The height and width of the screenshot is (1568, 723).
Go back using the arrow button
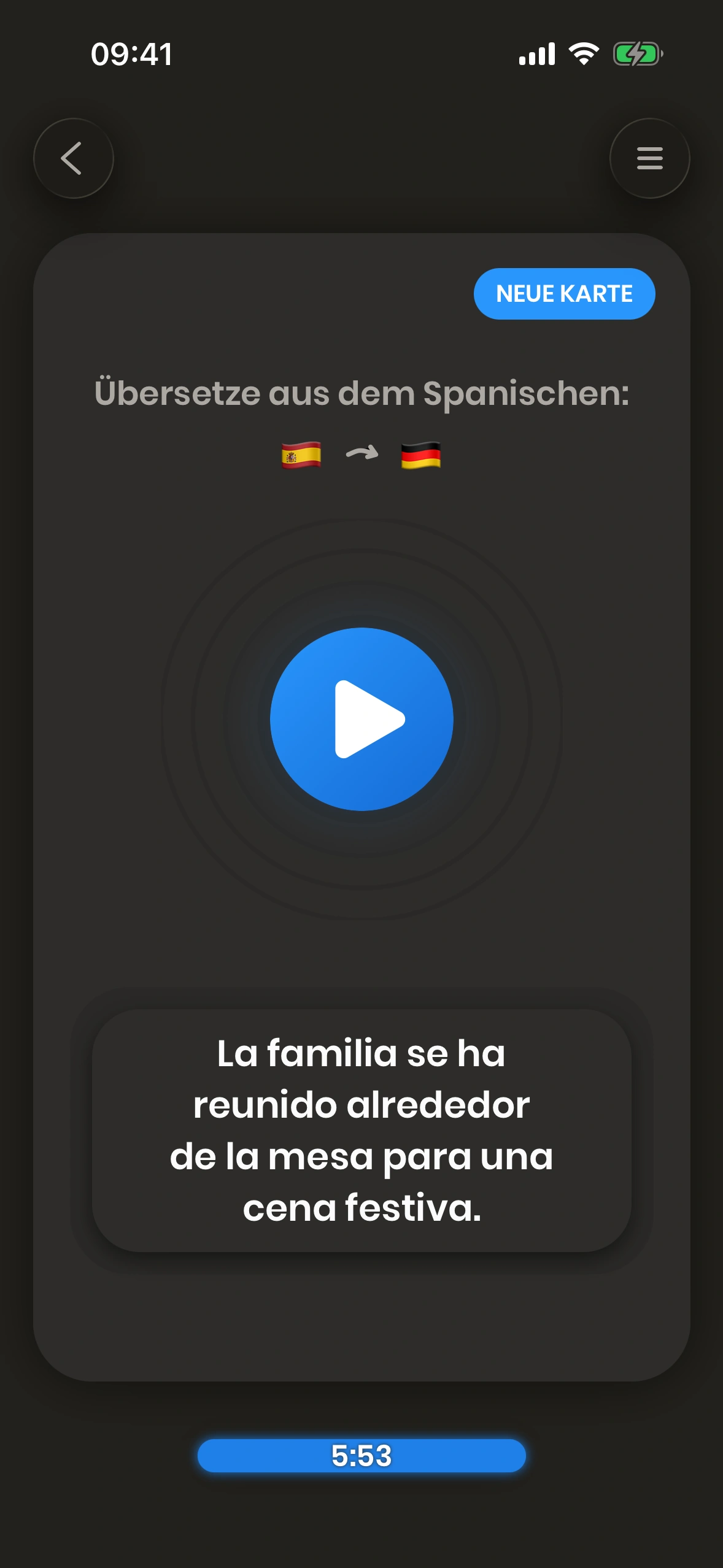74,158
